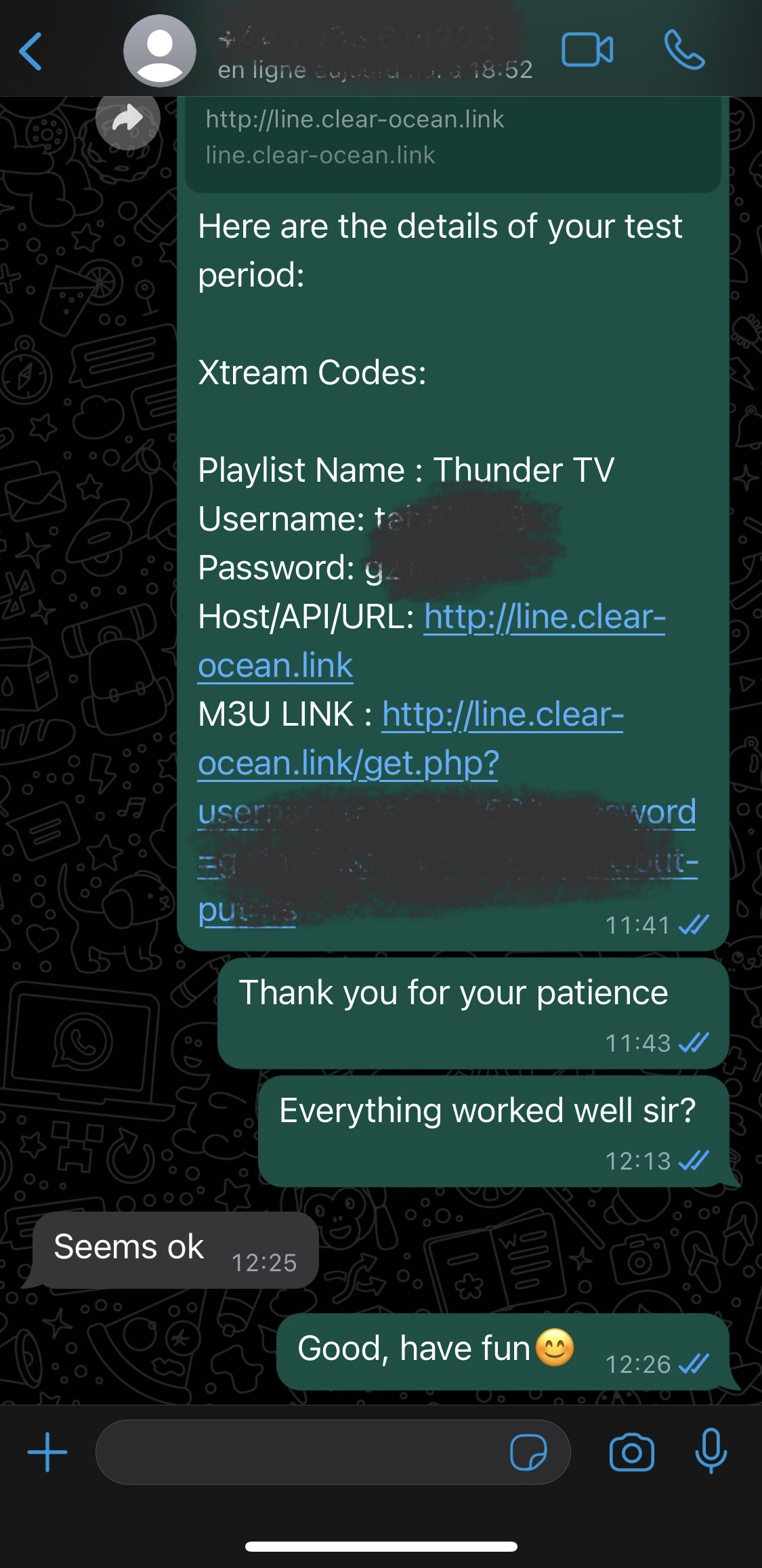This screenshot has height=1568, width=762.
Task: Open the sticker picker
Action: pos(528,1452)
